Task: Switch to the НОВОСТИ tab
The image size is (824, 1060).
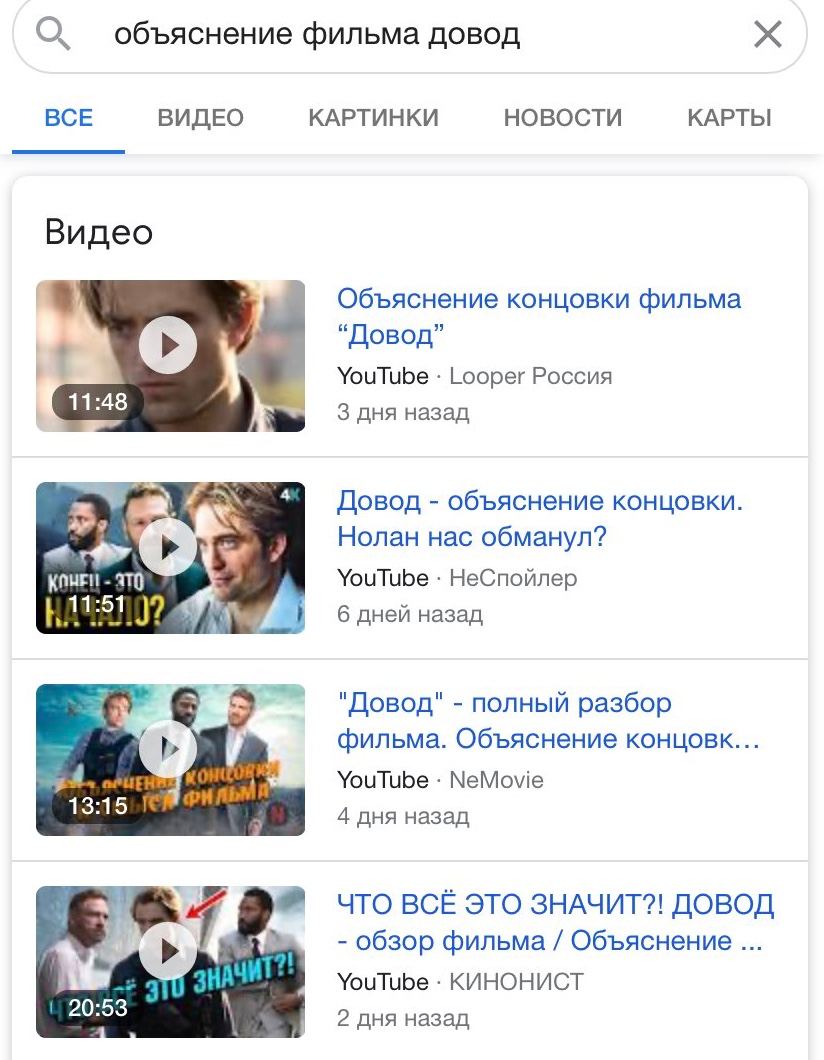Action: pyautogui.click(x=562, y=118)
